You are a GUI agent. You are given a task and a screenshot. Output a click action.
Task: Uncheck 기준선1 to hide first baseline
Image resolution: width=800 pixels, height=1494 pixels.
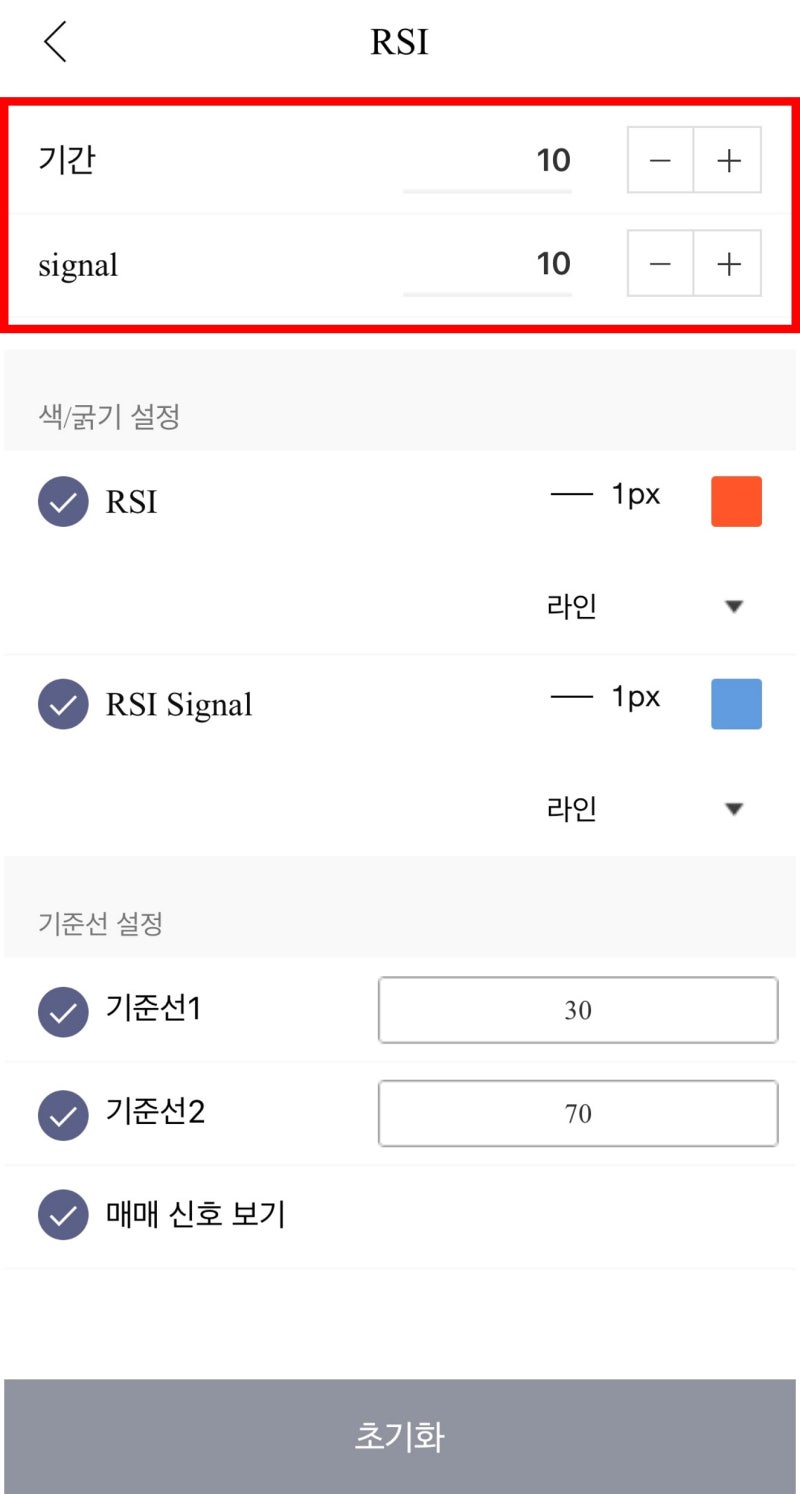pyautogui.click(x=63, y=1010)
